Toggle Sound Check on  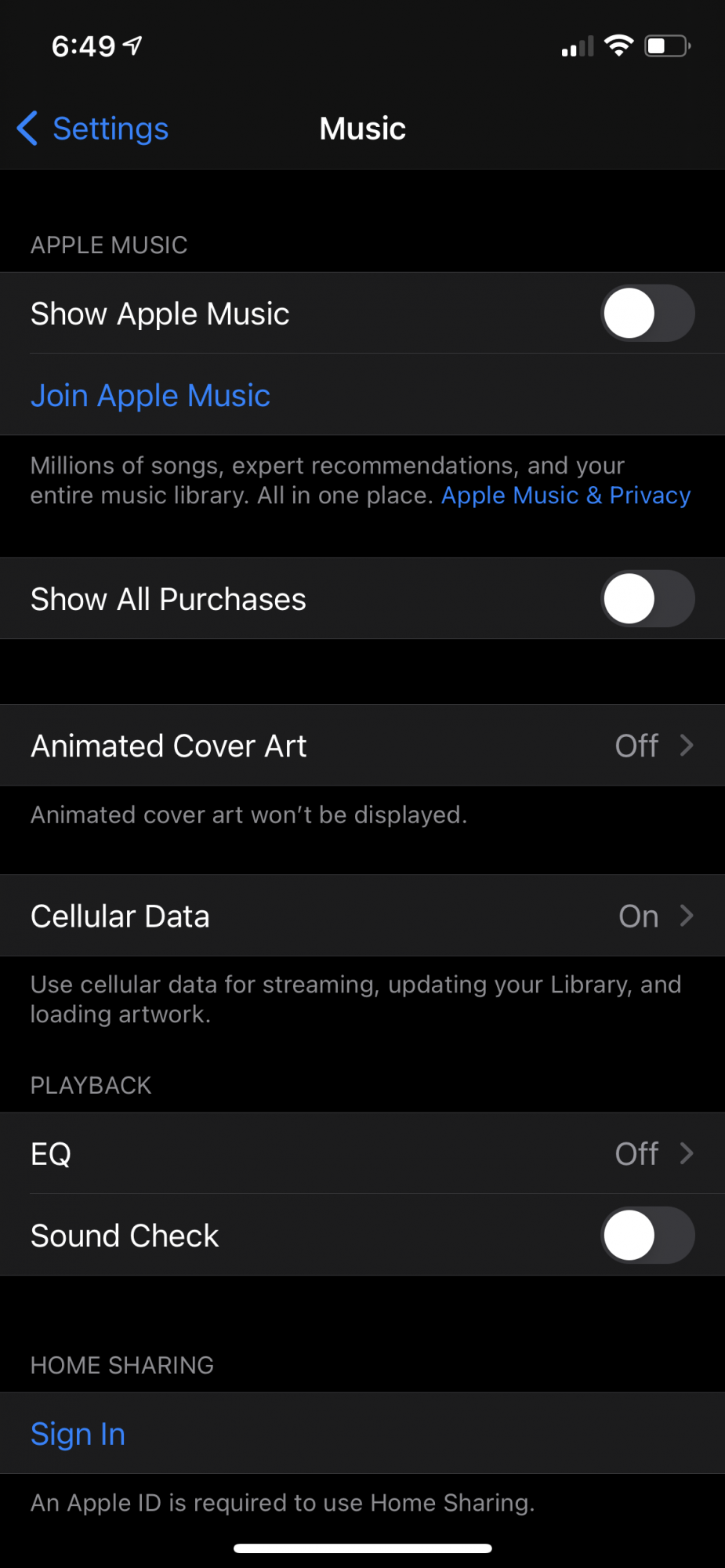[647, 1236]
